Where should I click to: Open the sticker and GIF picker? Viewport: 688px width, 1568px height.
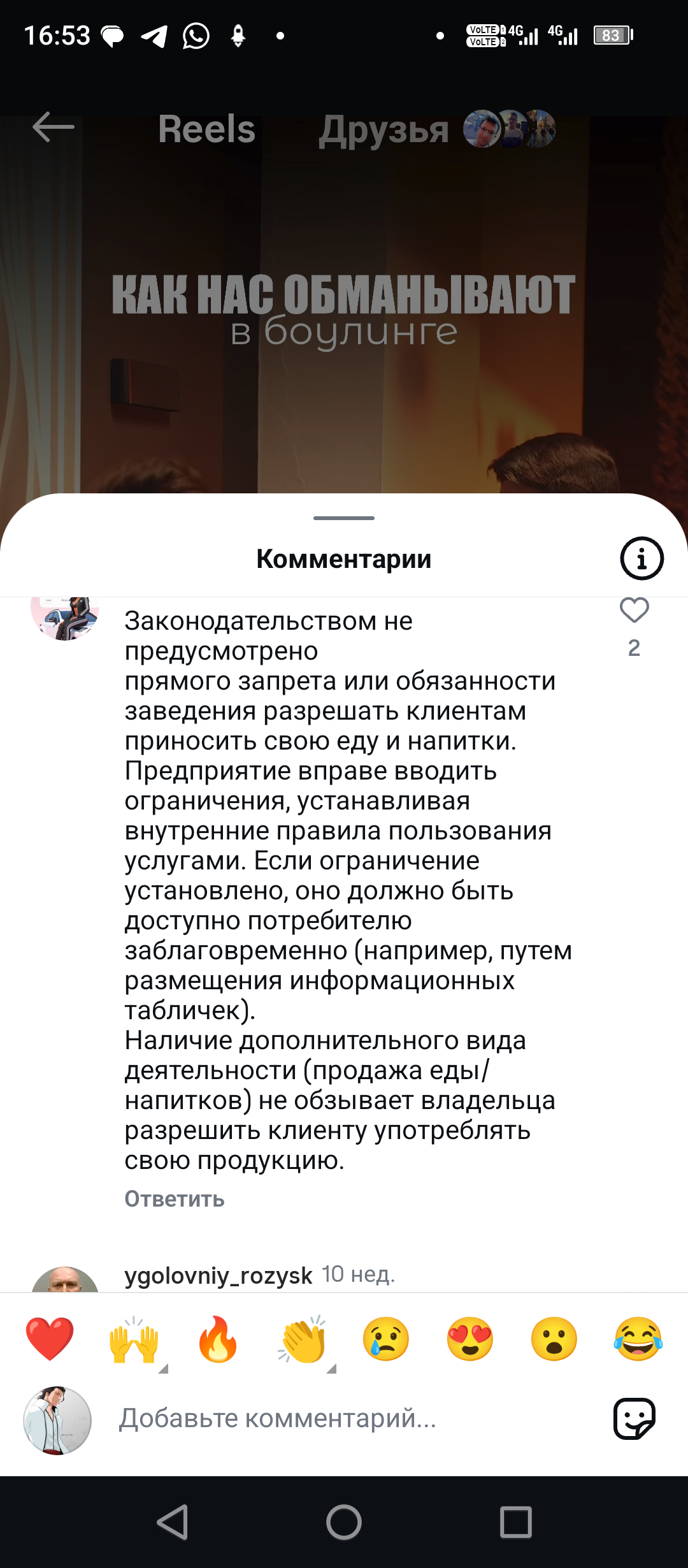[x=634, y=1419]
